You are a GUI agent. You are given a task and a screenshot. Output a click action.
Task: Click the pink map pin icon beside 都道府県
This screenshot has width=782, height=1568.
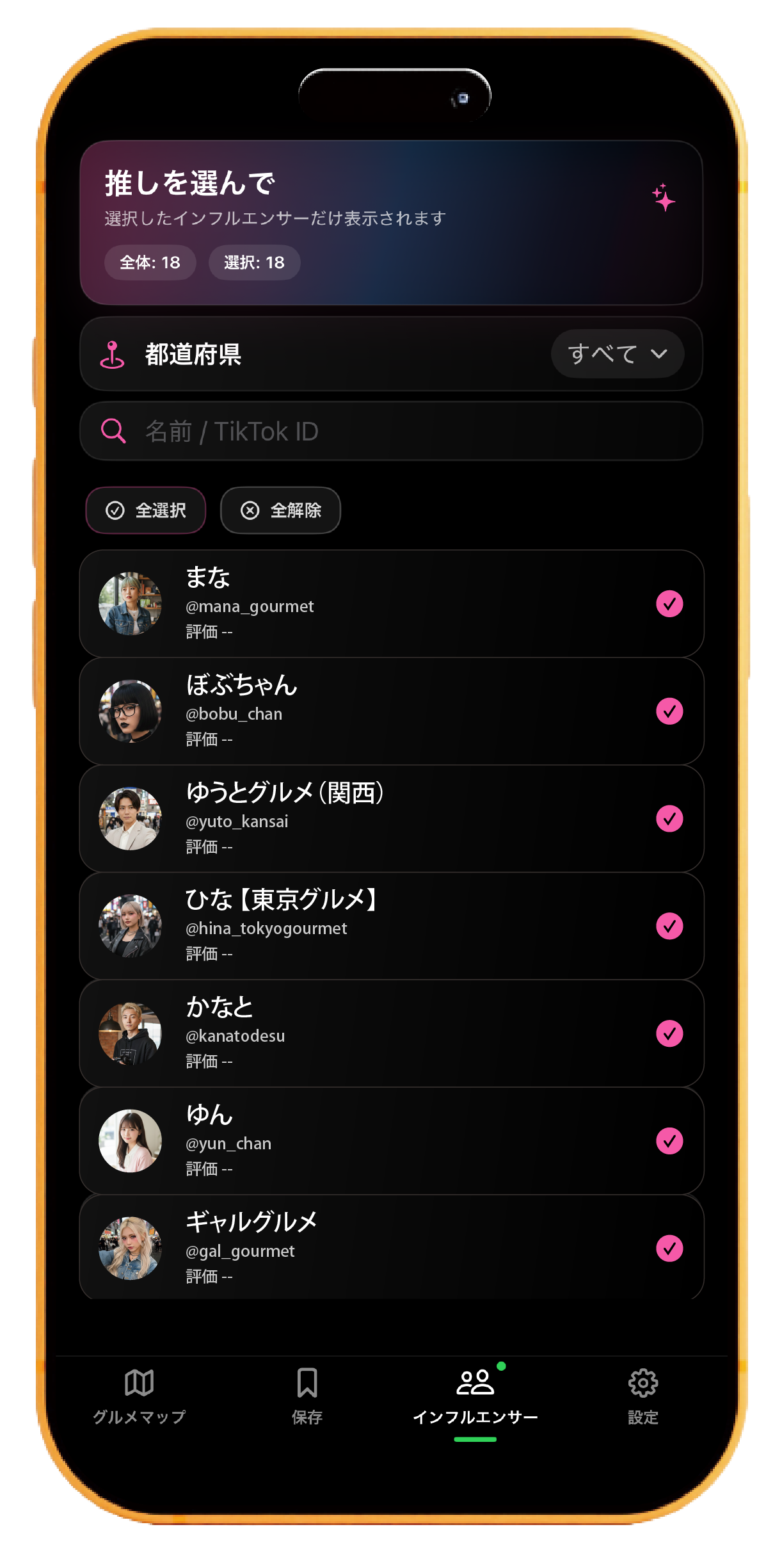coord(114,355)
